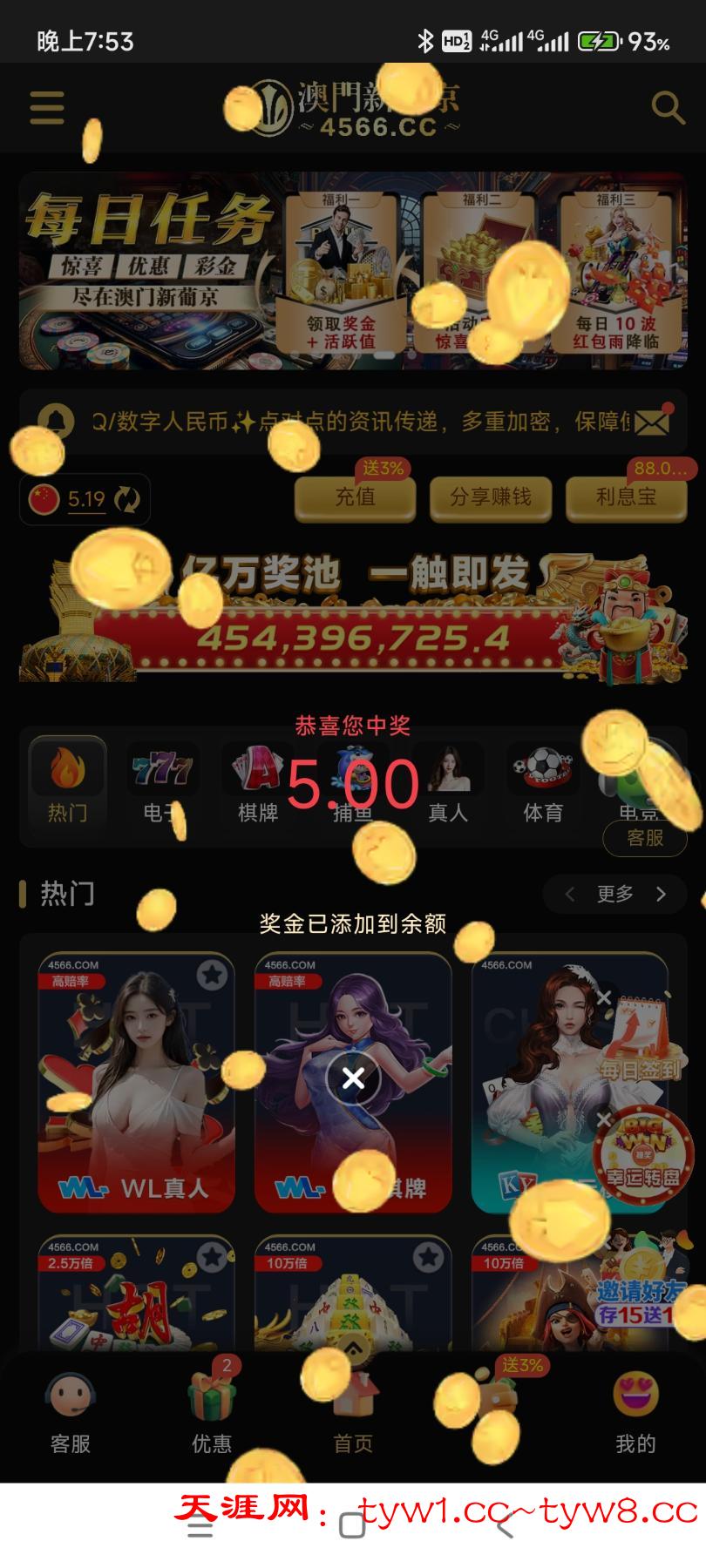Refresh the balance amount

pyautogui.click(x=127, y=500)
